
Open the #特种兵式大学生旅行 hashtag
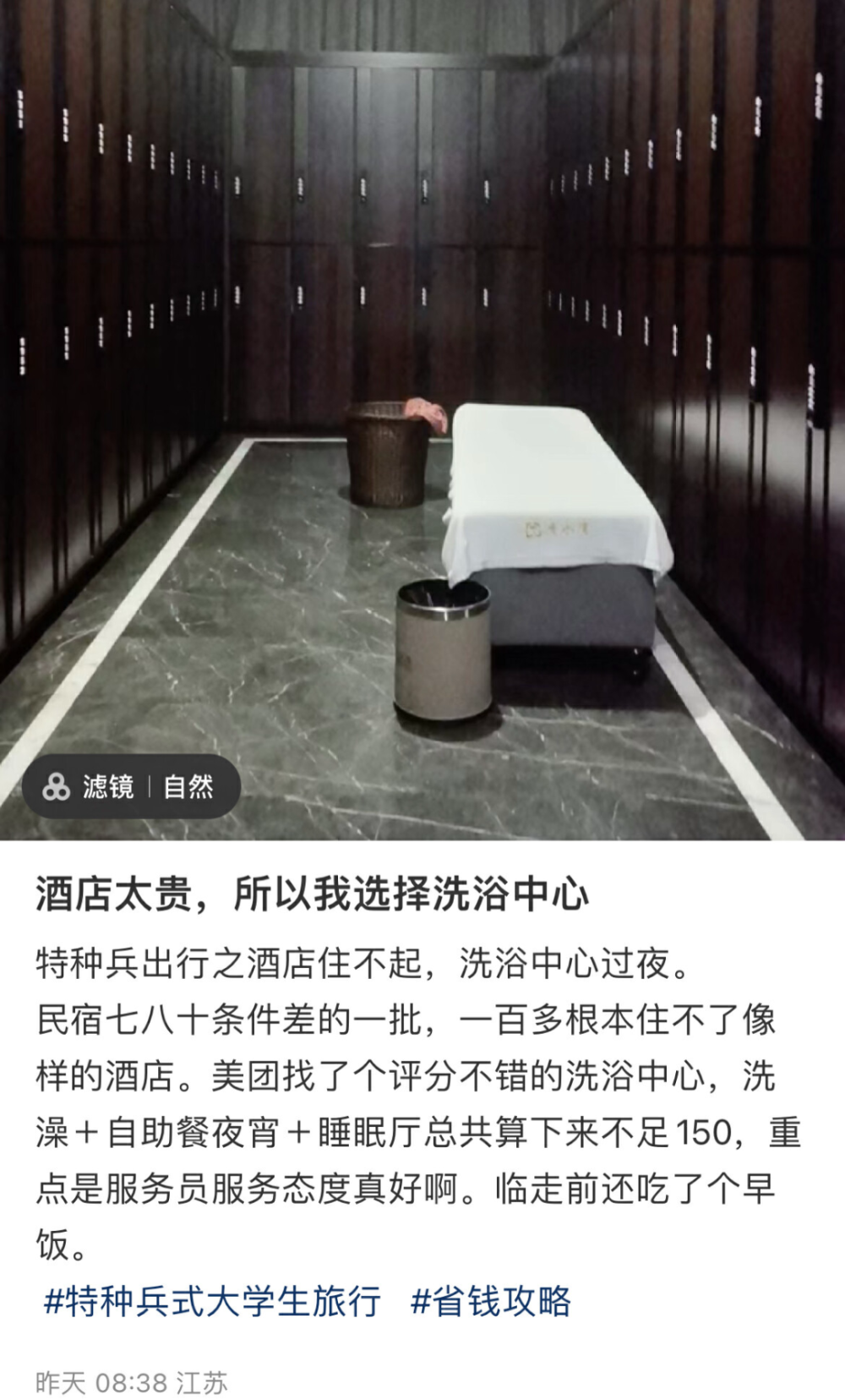pyautogui.click(x=212, y=1301)
